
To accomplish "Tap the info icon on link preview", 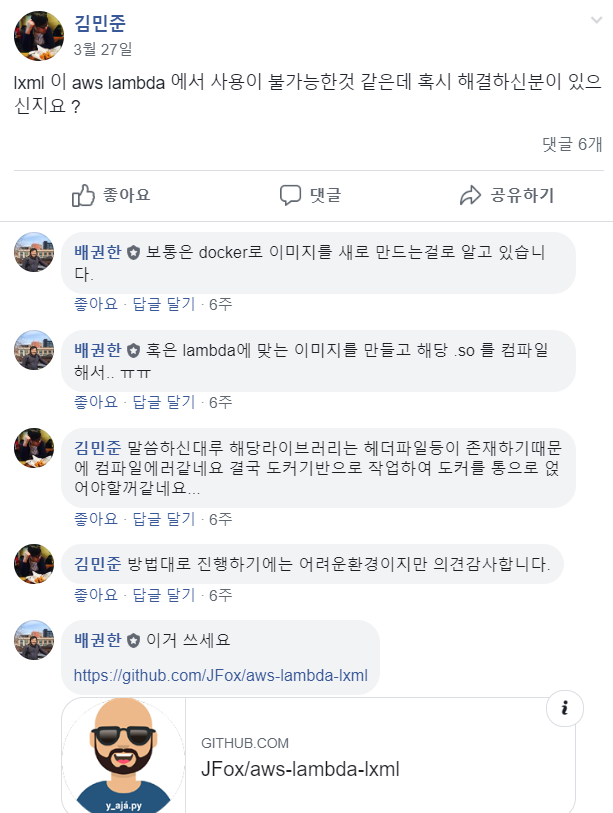I will 564,708.
